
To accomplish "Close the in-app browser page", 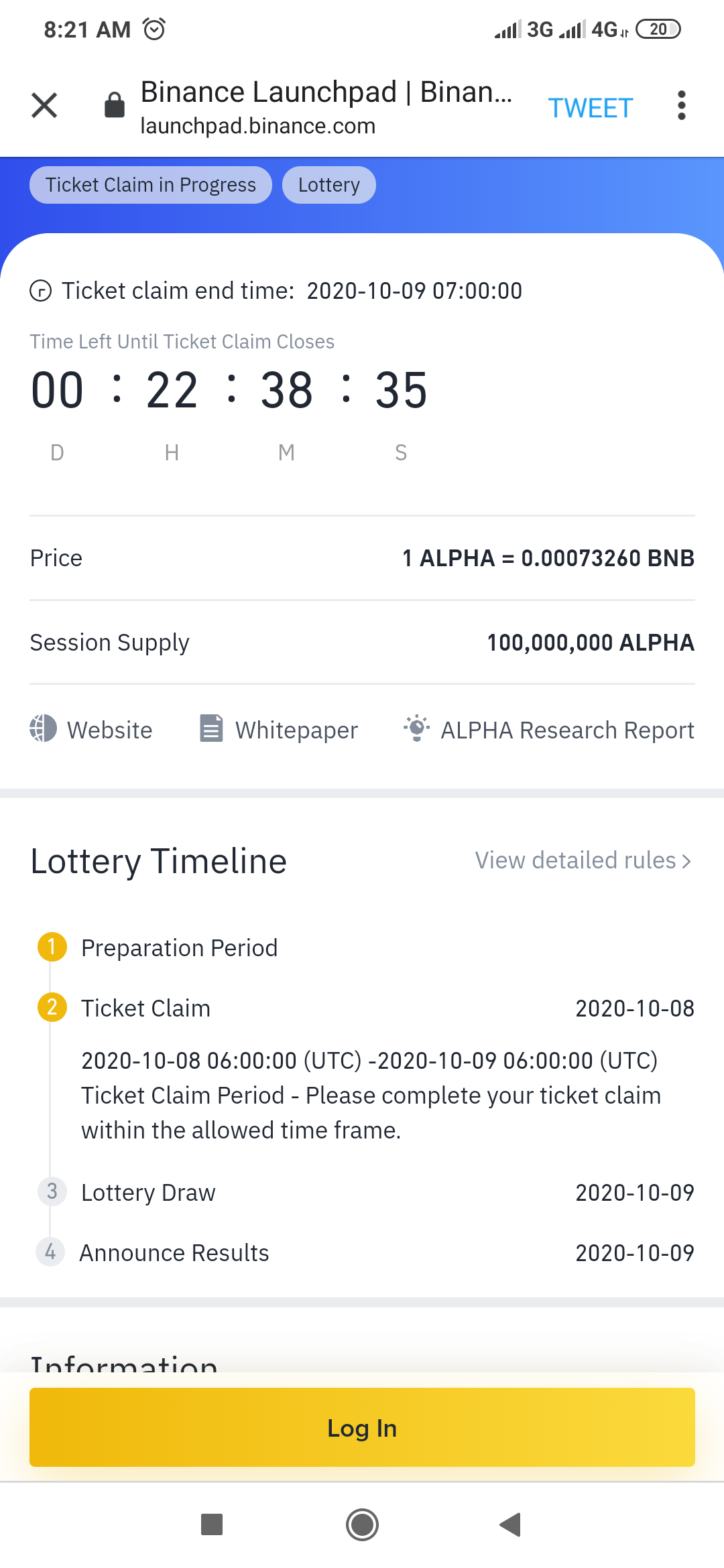I will click(x=44, y=106).
